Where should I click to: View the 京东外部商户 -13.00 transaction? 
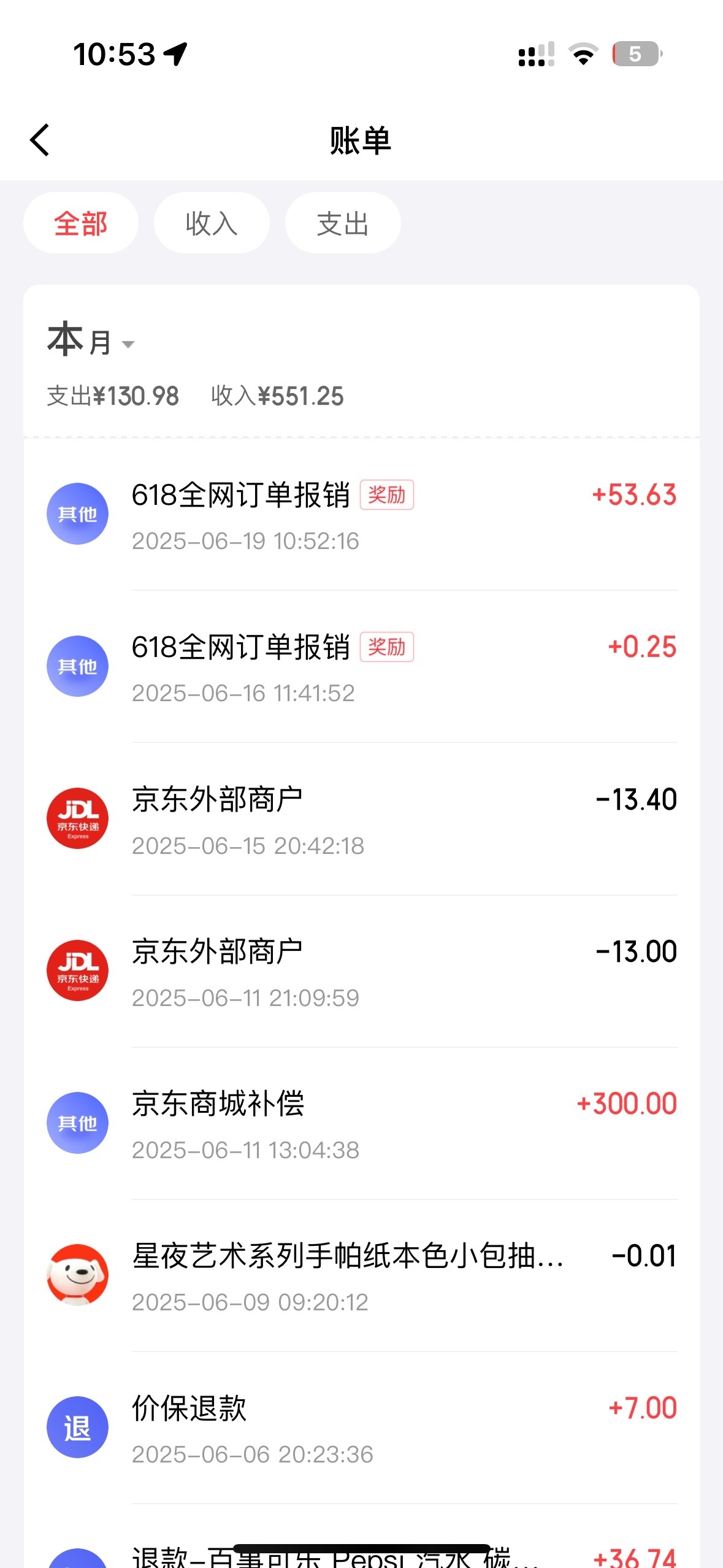[x=362, y=971]
